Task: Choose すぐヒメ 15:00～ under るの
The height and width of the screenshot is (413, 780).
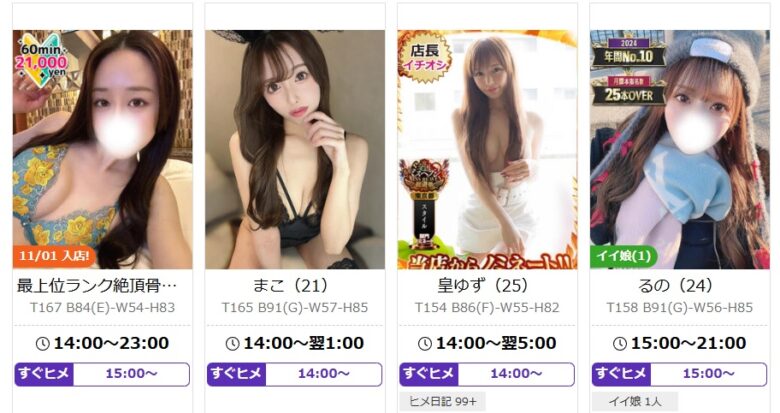Action: point(679,374)
